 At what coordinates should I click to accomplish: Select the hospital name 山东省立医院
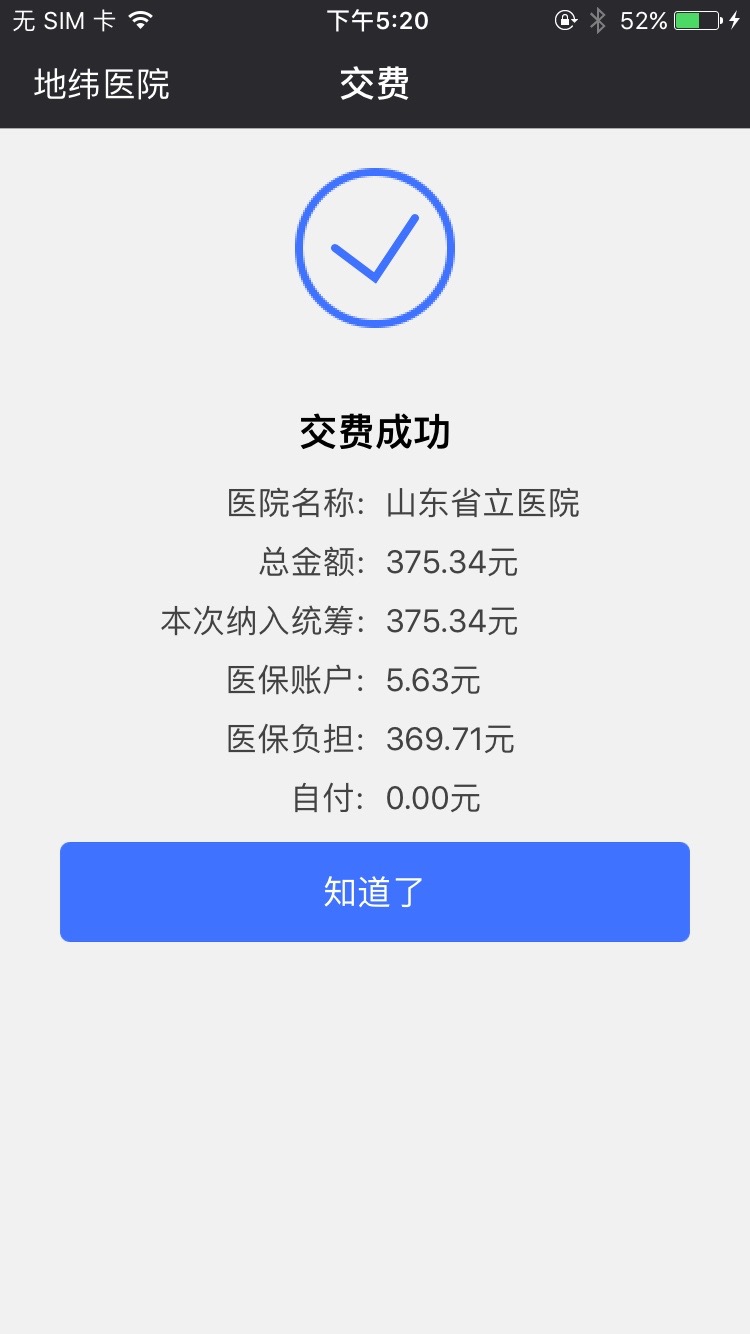click(x=483, y=503)
